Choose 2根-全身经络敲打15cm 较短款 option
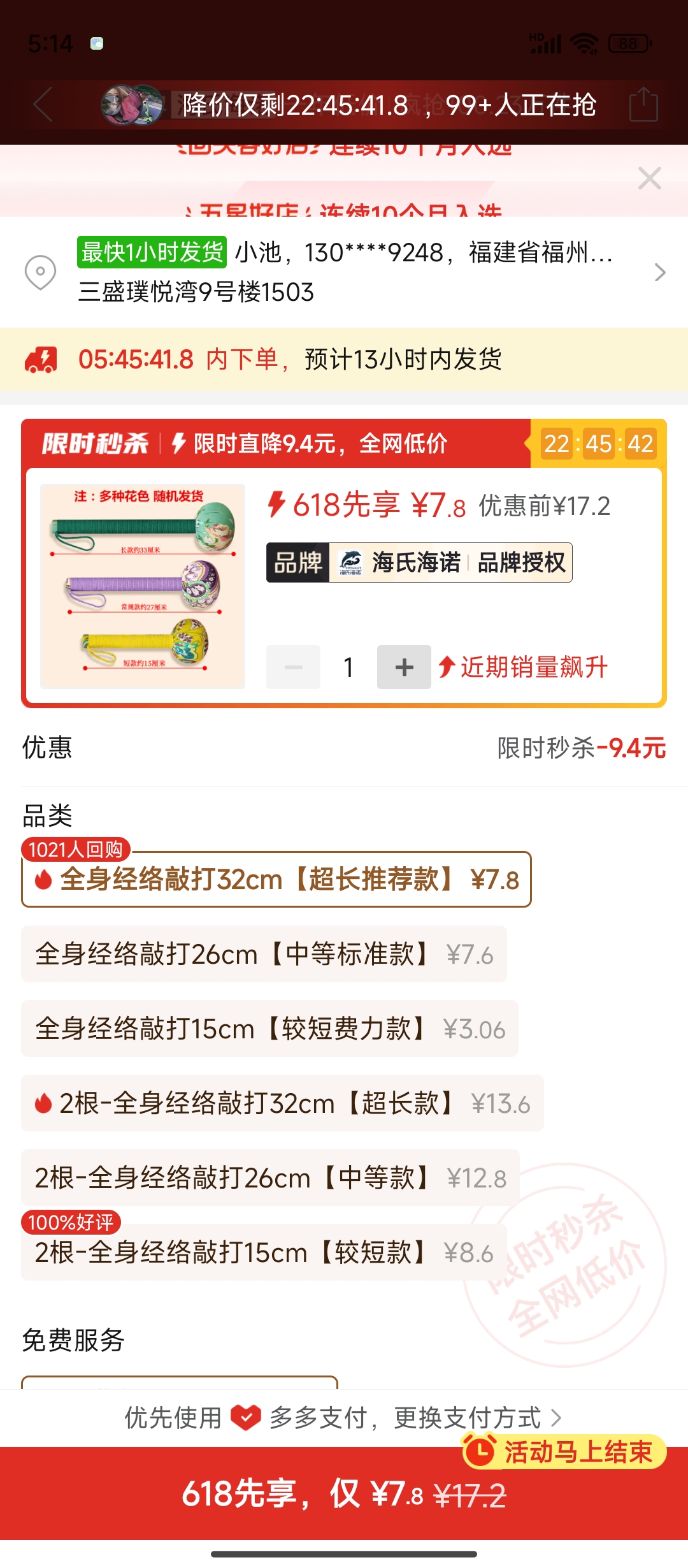Screen dimensions: 688x1568 coord(264,1252)
